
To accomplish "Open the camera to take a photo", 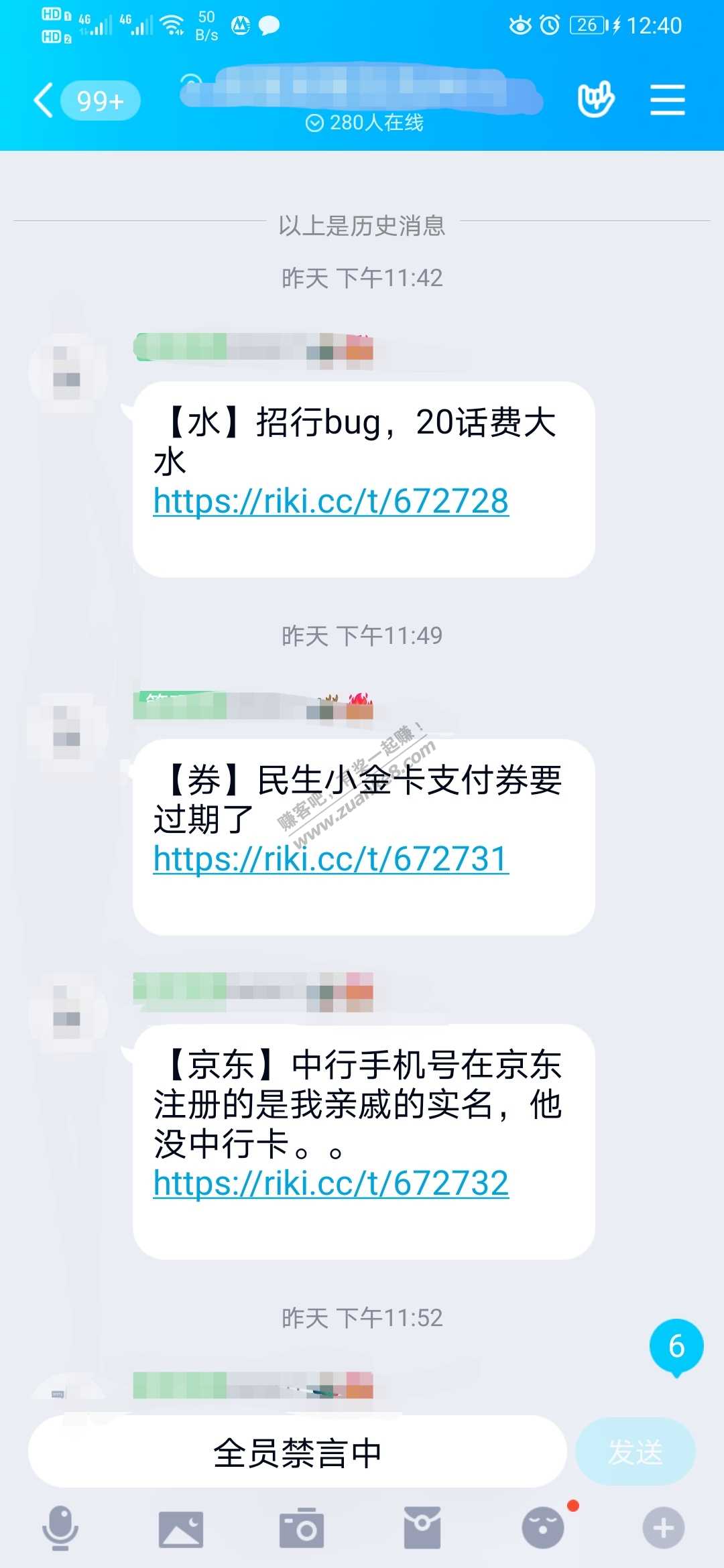I will pyautogui.click(x=301, y=1528).
